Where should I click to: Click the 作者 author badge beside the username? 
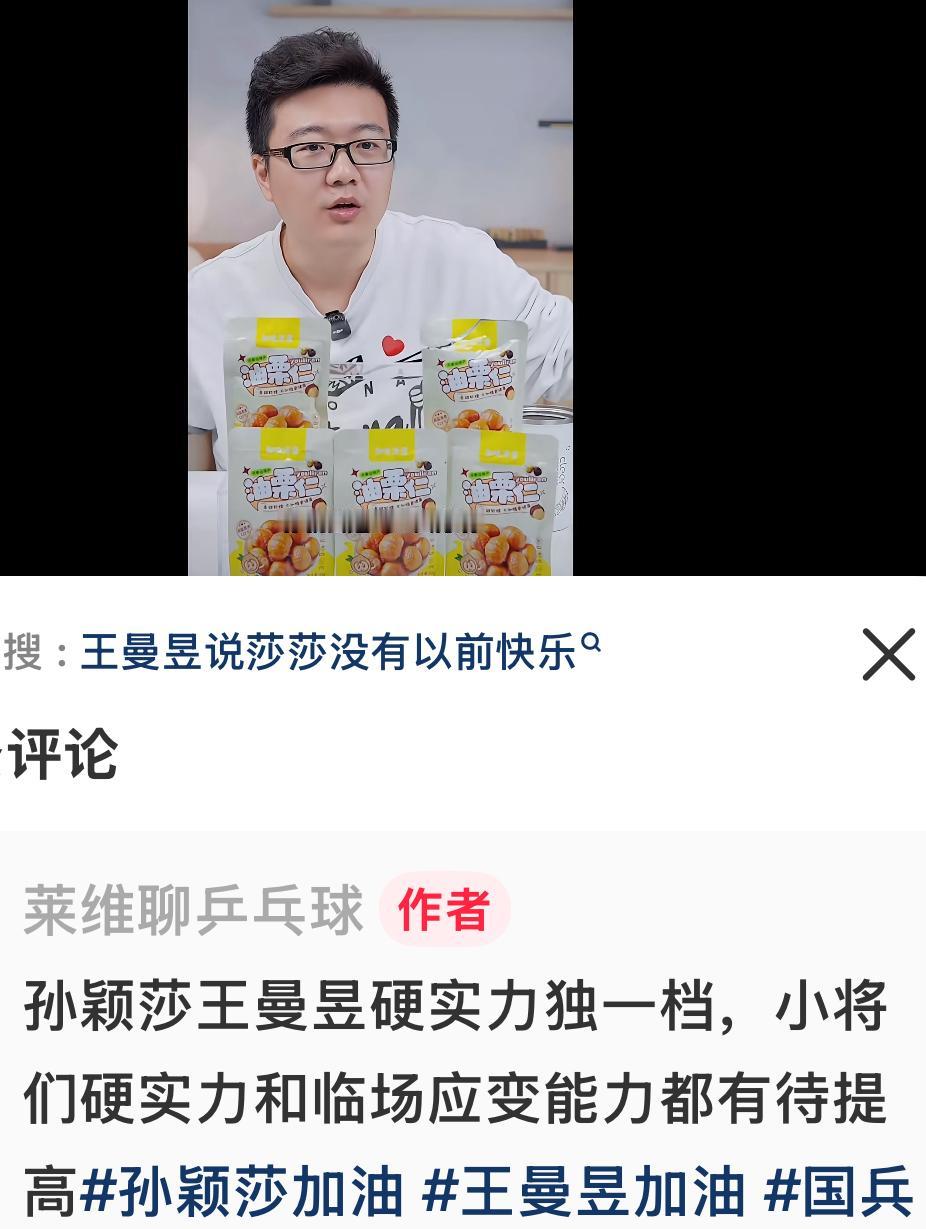[x=443, y=908]
